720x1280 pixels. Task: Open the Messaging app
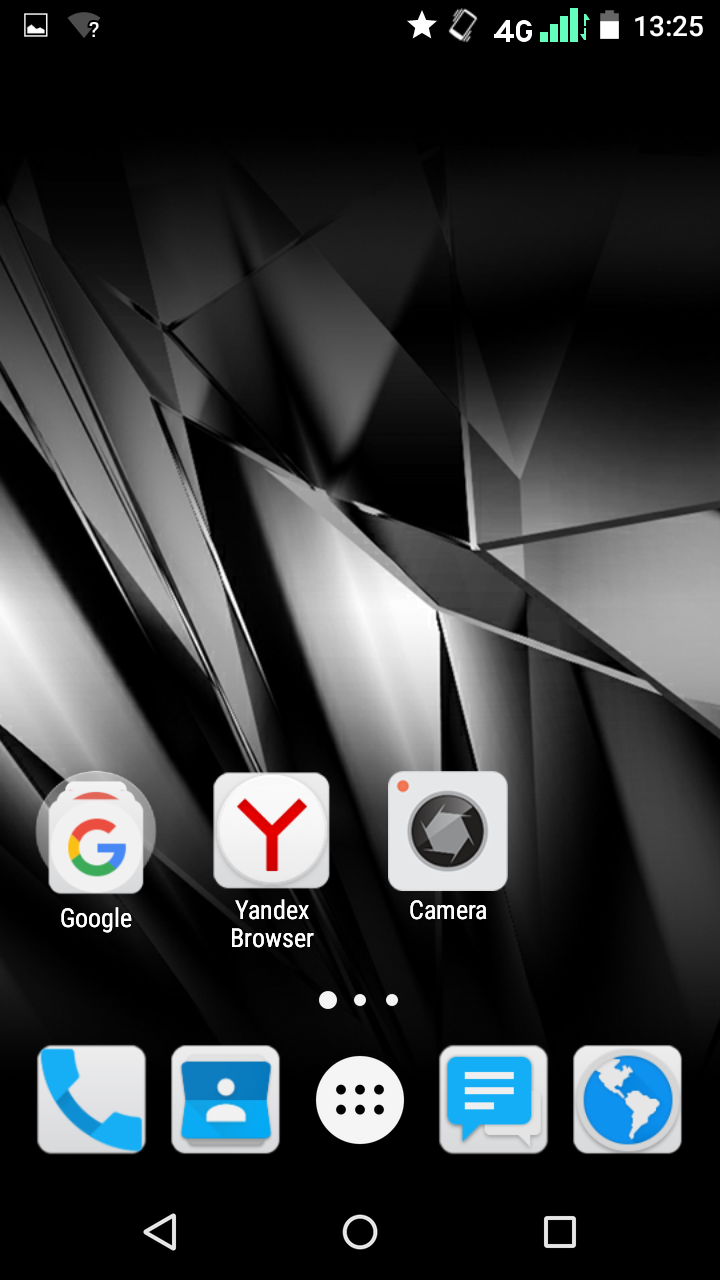tap(493, 1099)
